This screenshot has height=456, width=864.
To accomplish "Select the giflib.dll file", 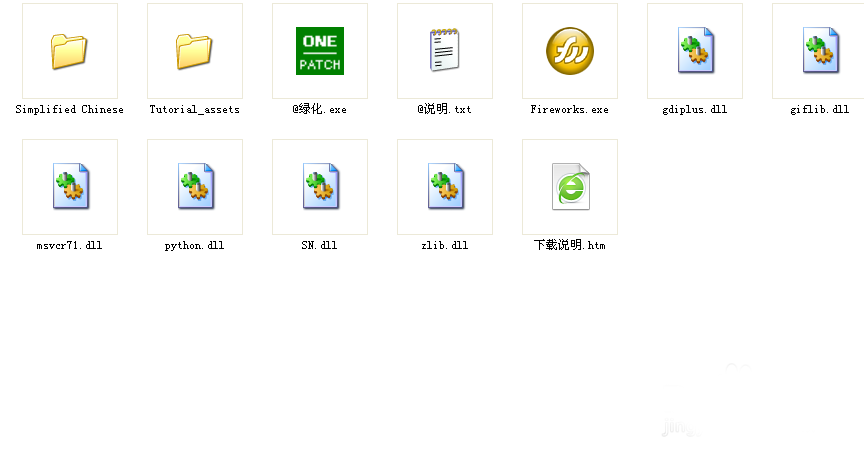I will [x=819, y=51].
